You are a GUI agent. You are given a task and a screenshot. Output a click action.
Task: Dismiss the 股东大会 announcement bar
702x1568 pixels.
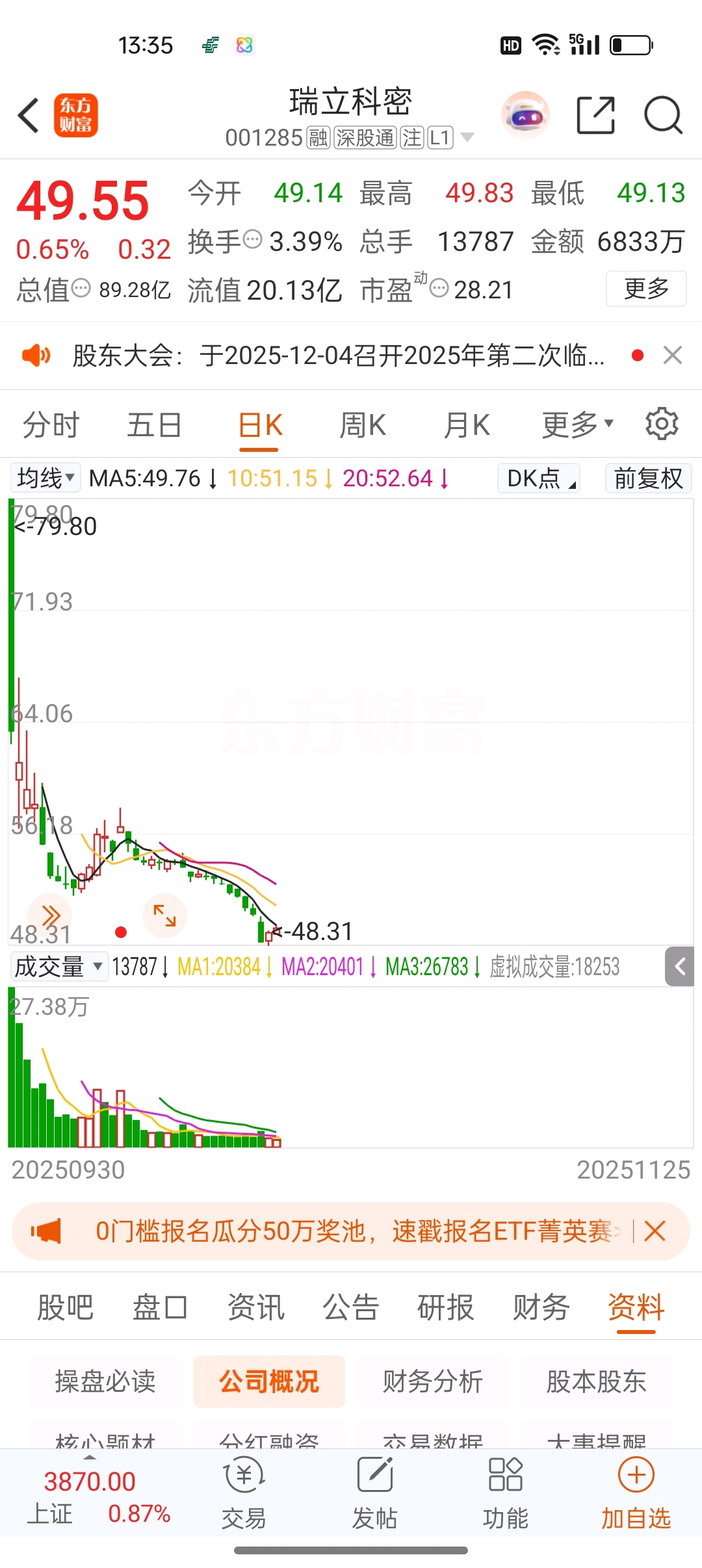pos(673,356)
